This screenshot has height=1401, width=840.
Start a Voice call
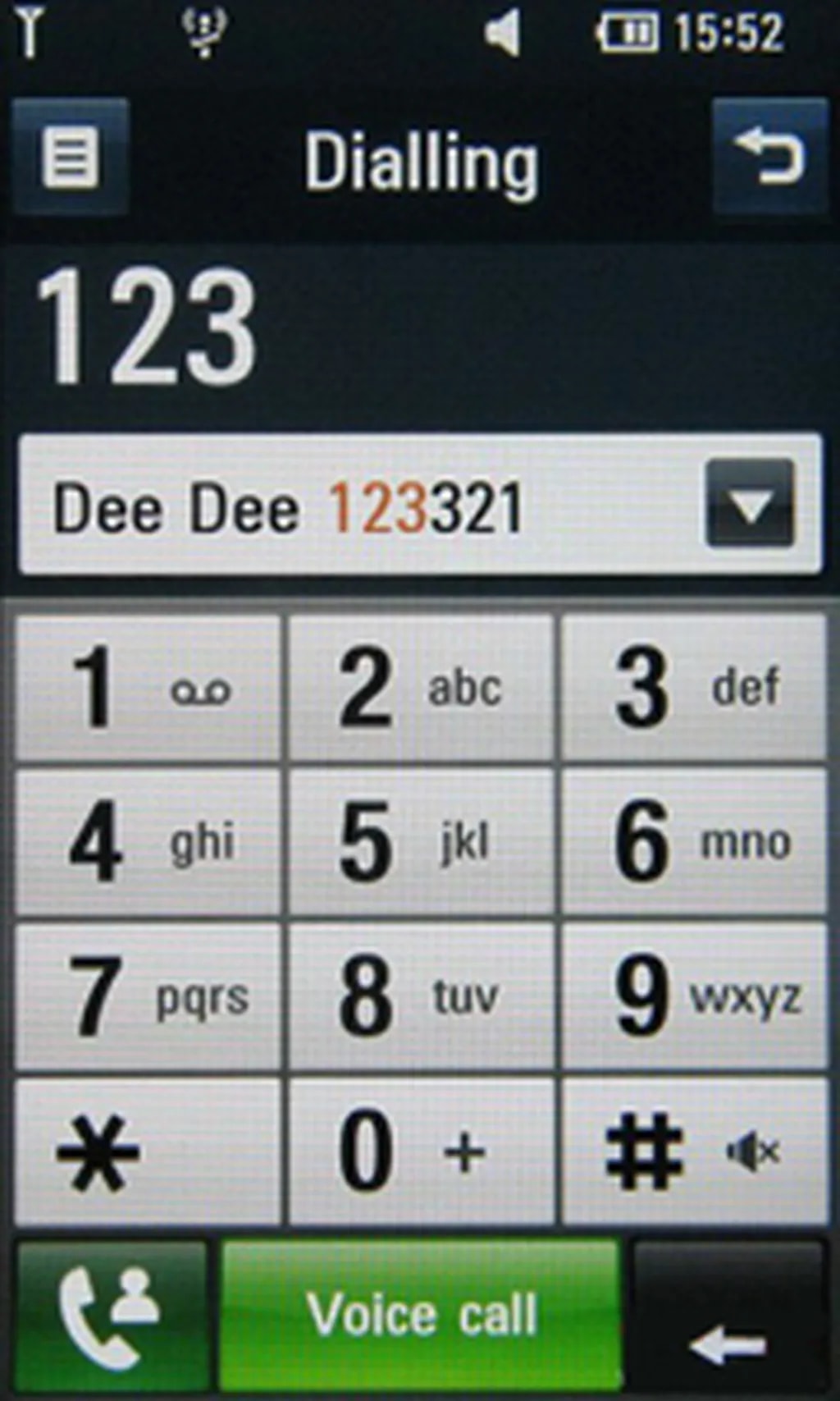tap(420, 1315)
